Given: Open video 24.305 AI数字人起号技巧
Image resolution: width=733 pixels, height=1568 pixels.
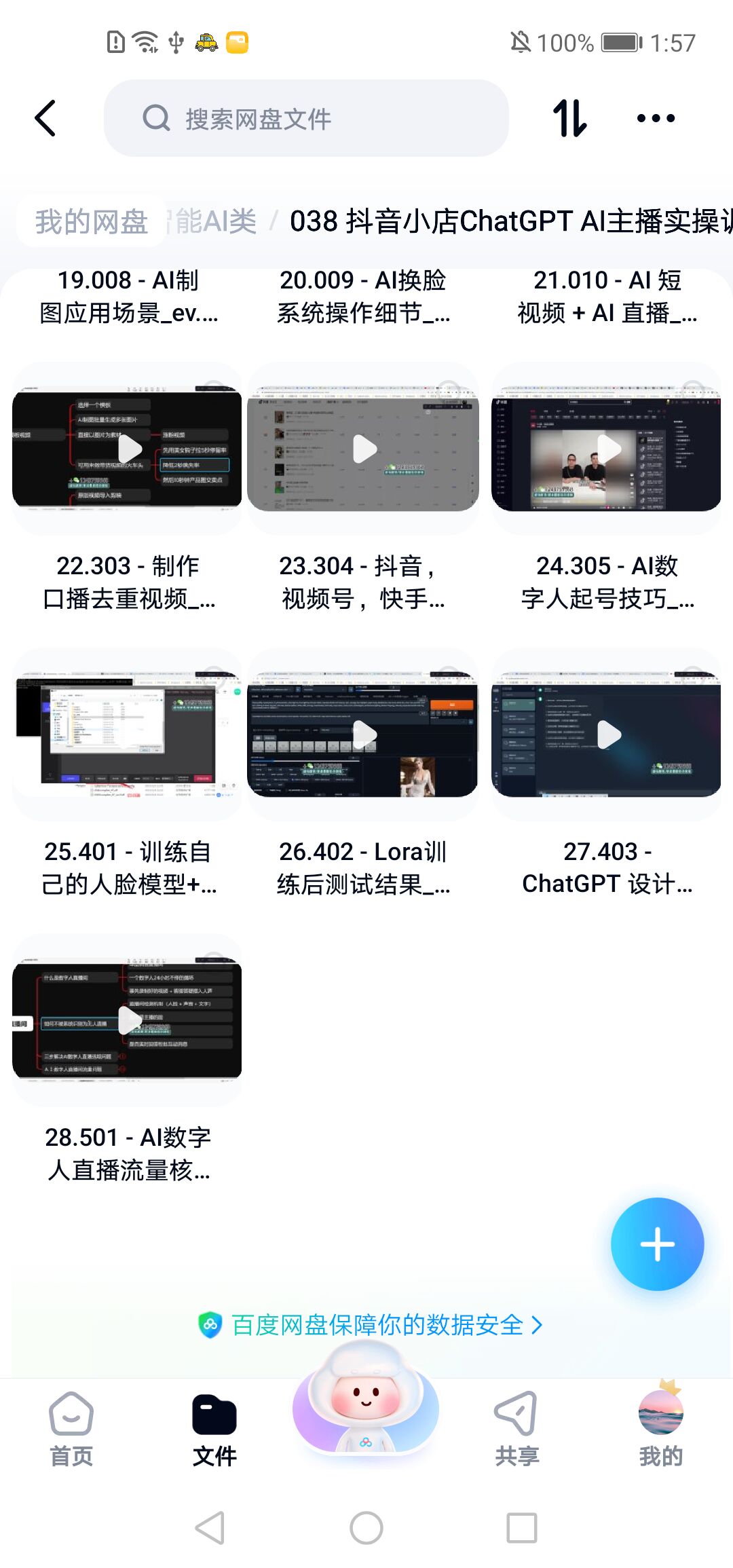Looking at the screenshot, I should 606,449.
